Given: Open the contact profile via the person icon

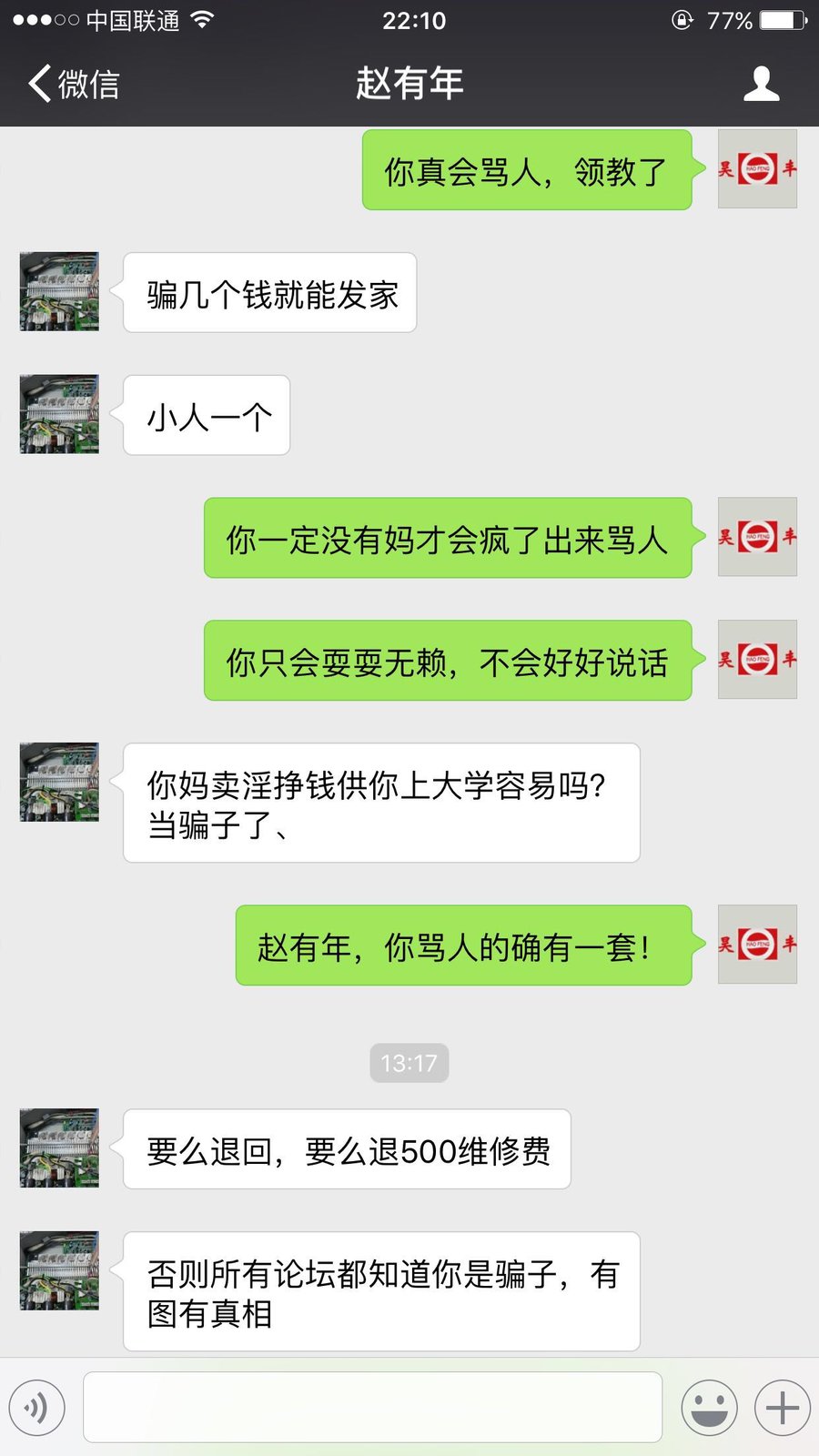Looking at the screenshot, I should tap(763, 83).
